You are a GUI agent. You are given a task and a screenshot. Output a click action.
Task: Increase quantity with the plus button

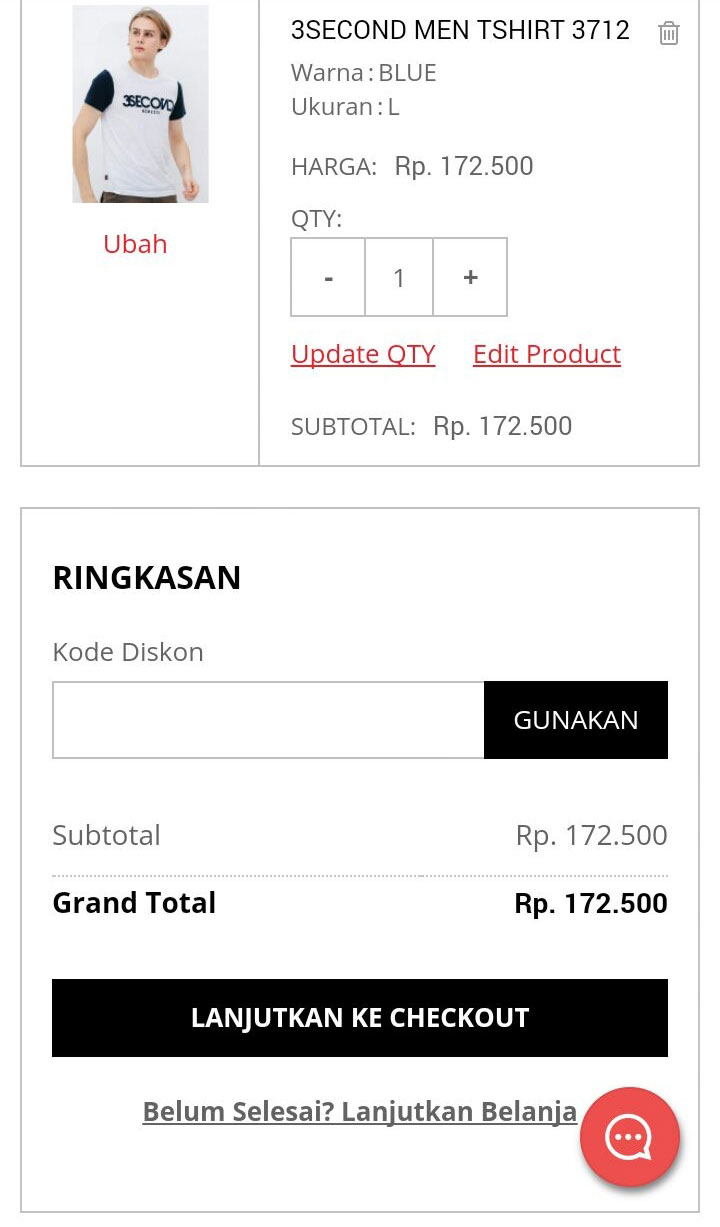(x=470, y=277)
